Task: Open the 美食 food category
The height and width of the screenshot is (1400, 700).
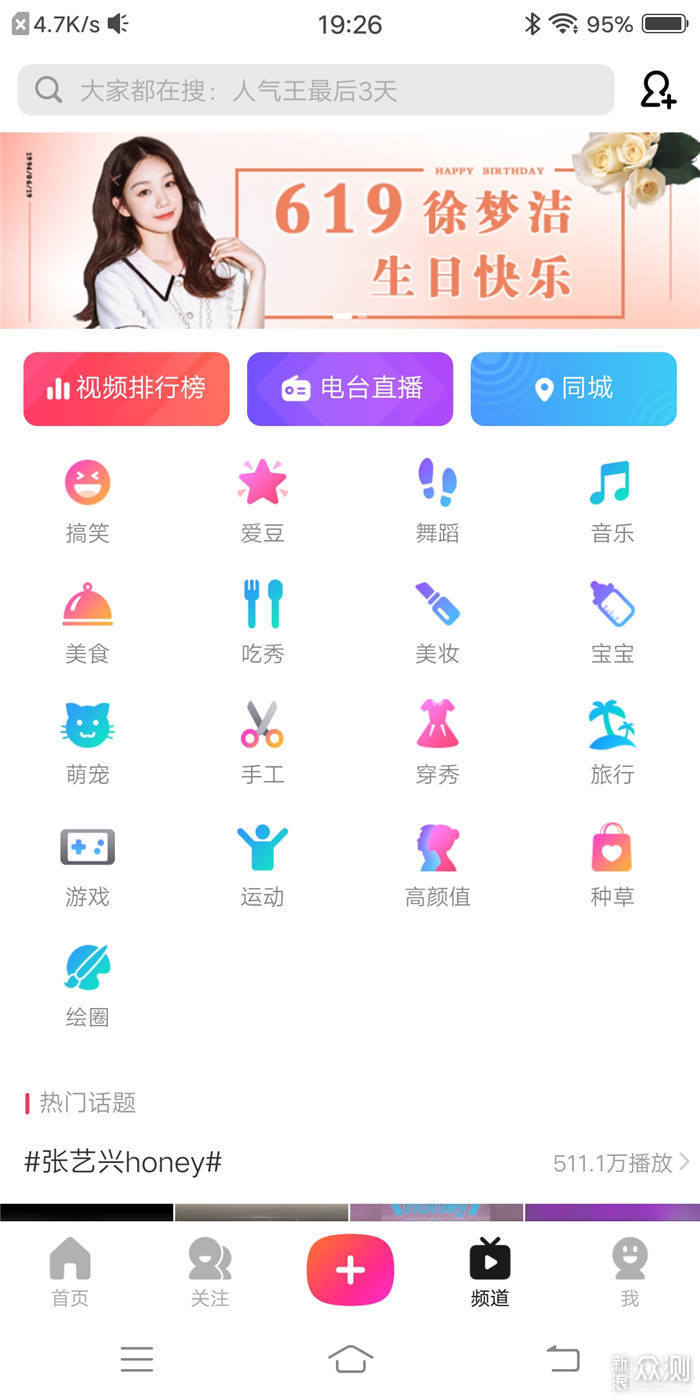Action: click(88, 621)
